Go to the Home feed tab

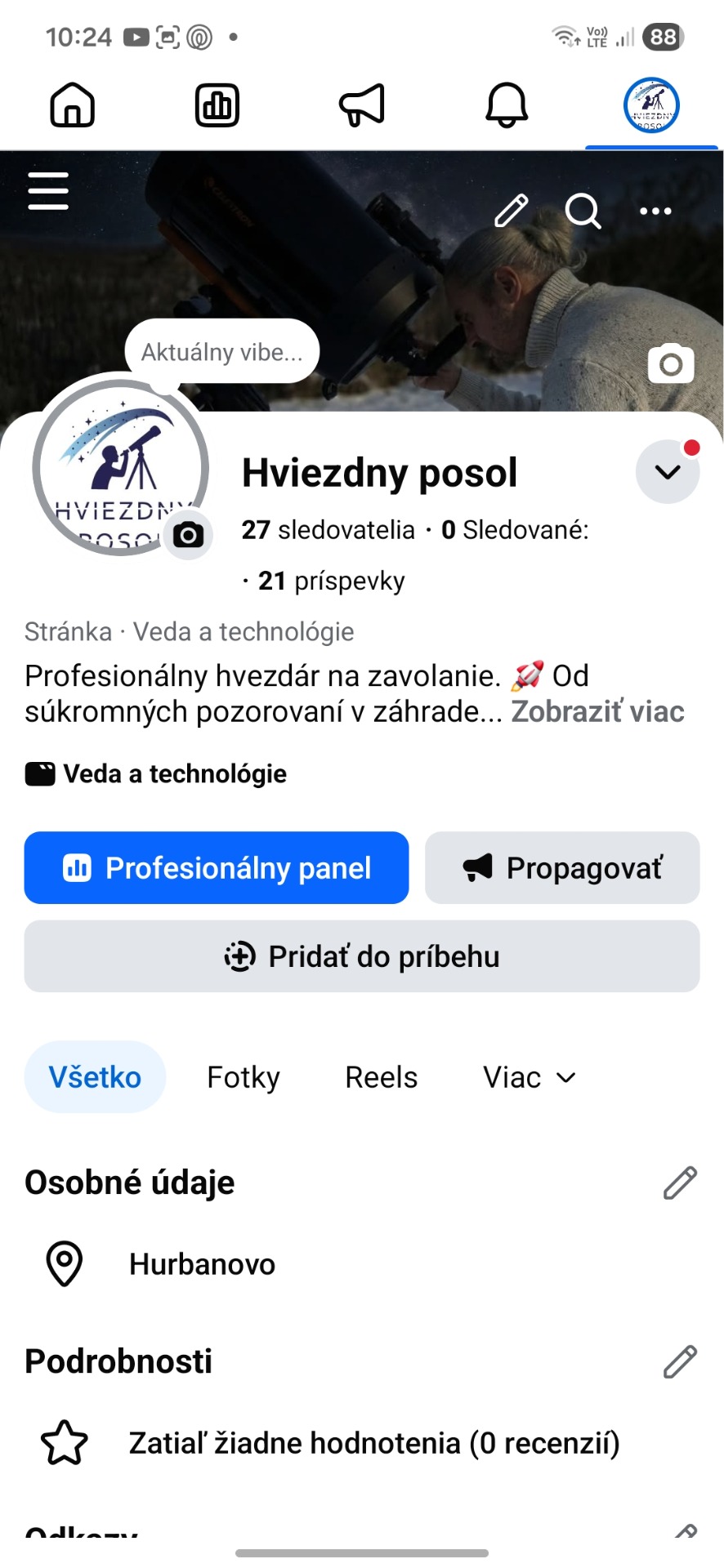coord(73,105)
